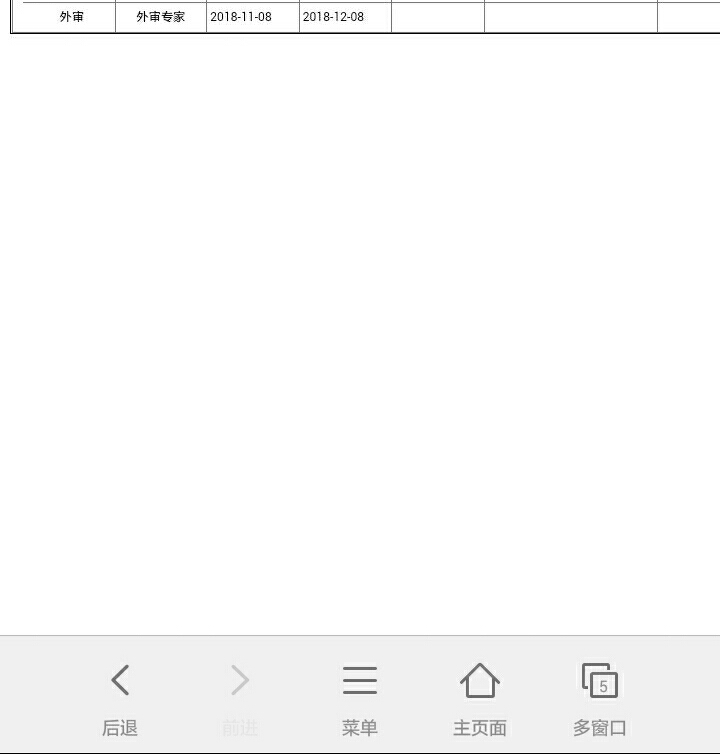This screenshot has width=720, height=754.
Task: Open the 菜单 menu
Action: pos(360,697)
